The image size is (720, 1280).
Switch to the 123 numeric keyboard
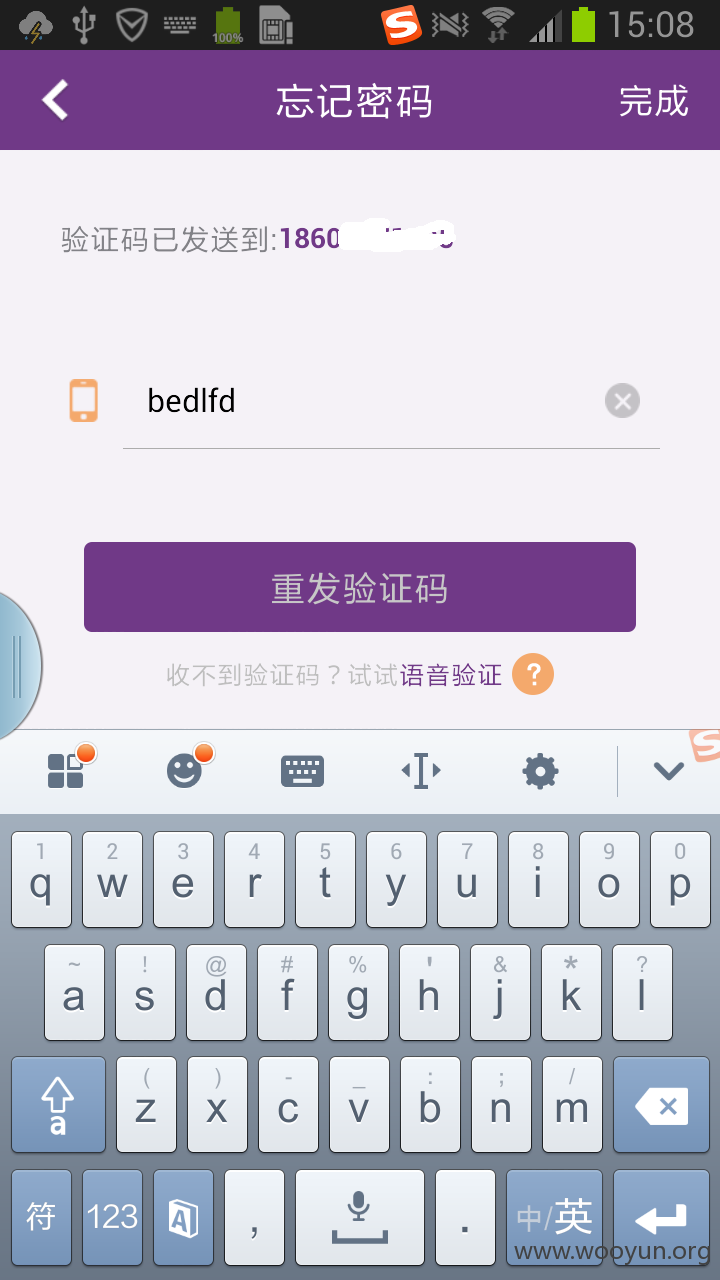click(x=112, y=1217)
